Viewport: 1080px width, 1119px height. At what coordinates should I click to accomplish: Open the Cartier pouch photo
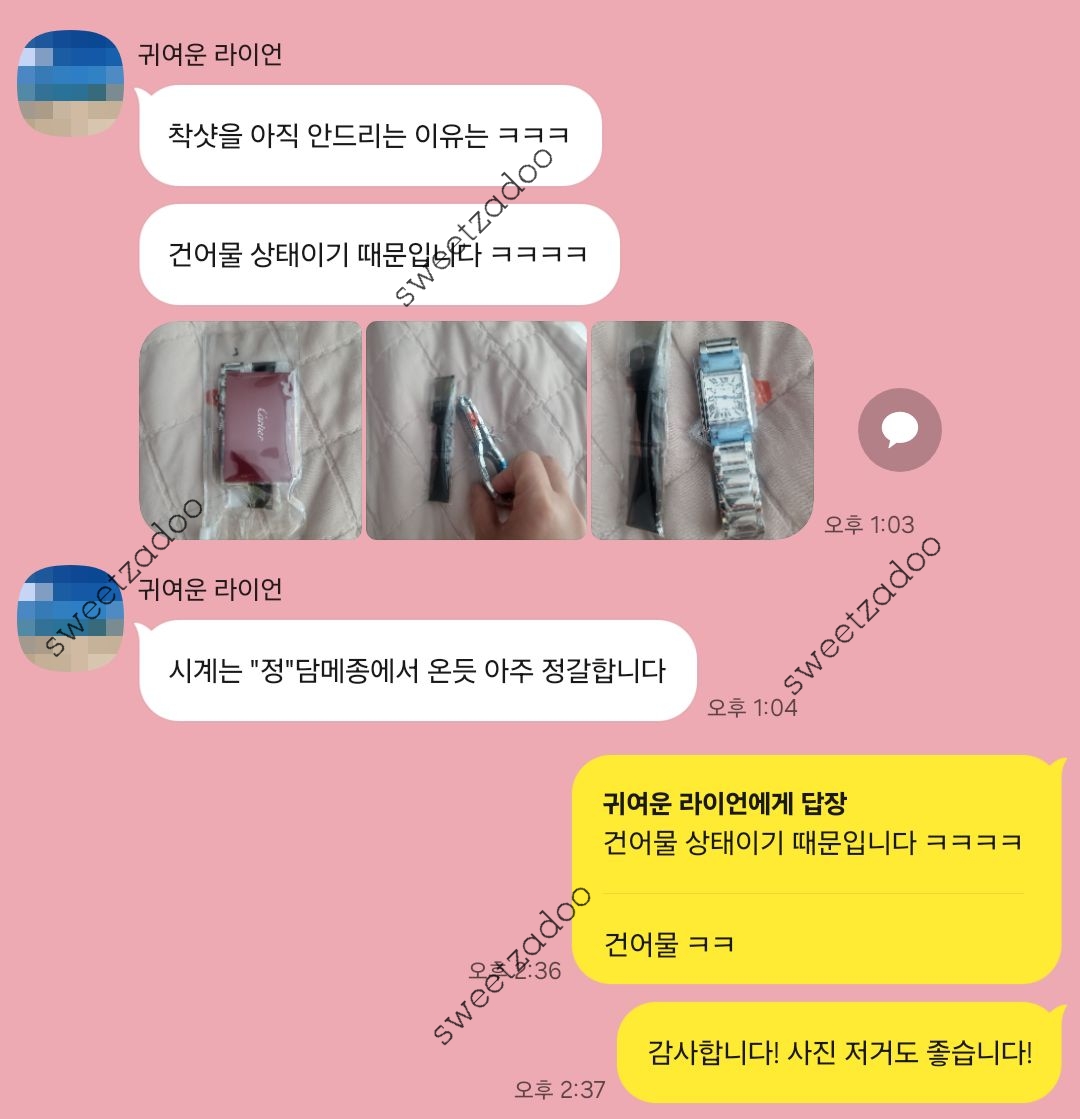(250, 430)
